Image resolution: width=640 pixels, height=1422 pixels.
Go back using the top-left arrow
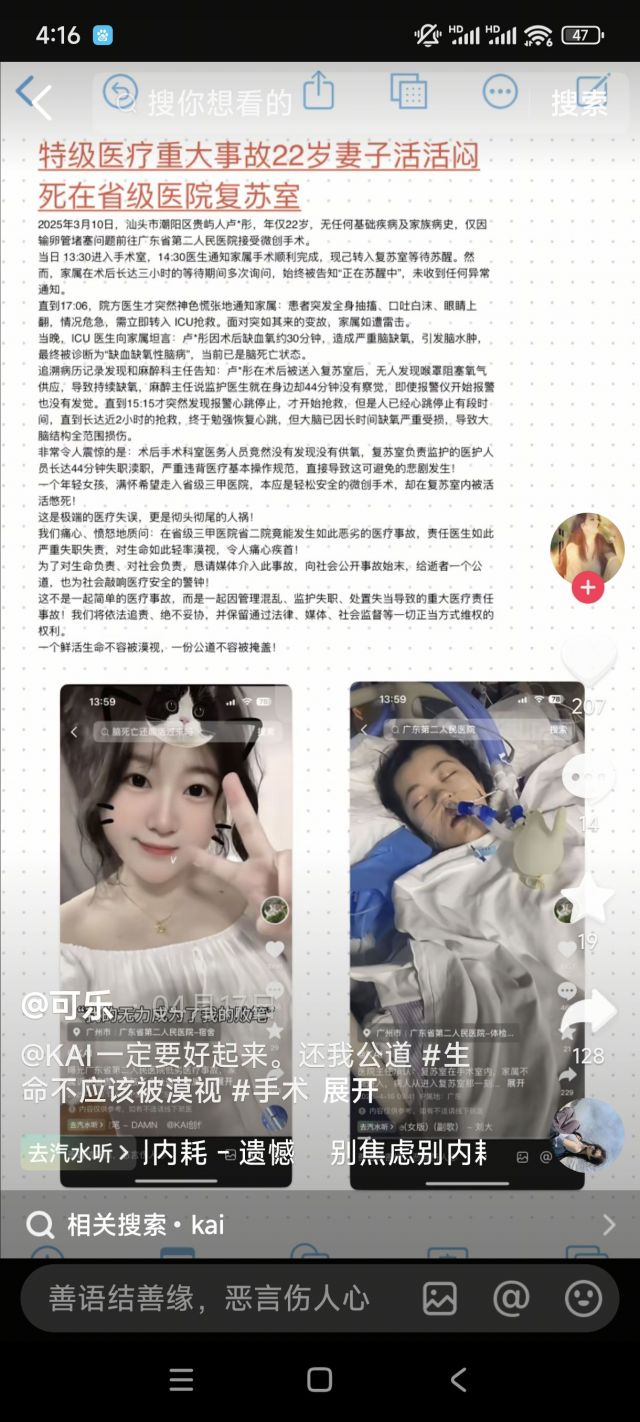[x=38, y=100]
